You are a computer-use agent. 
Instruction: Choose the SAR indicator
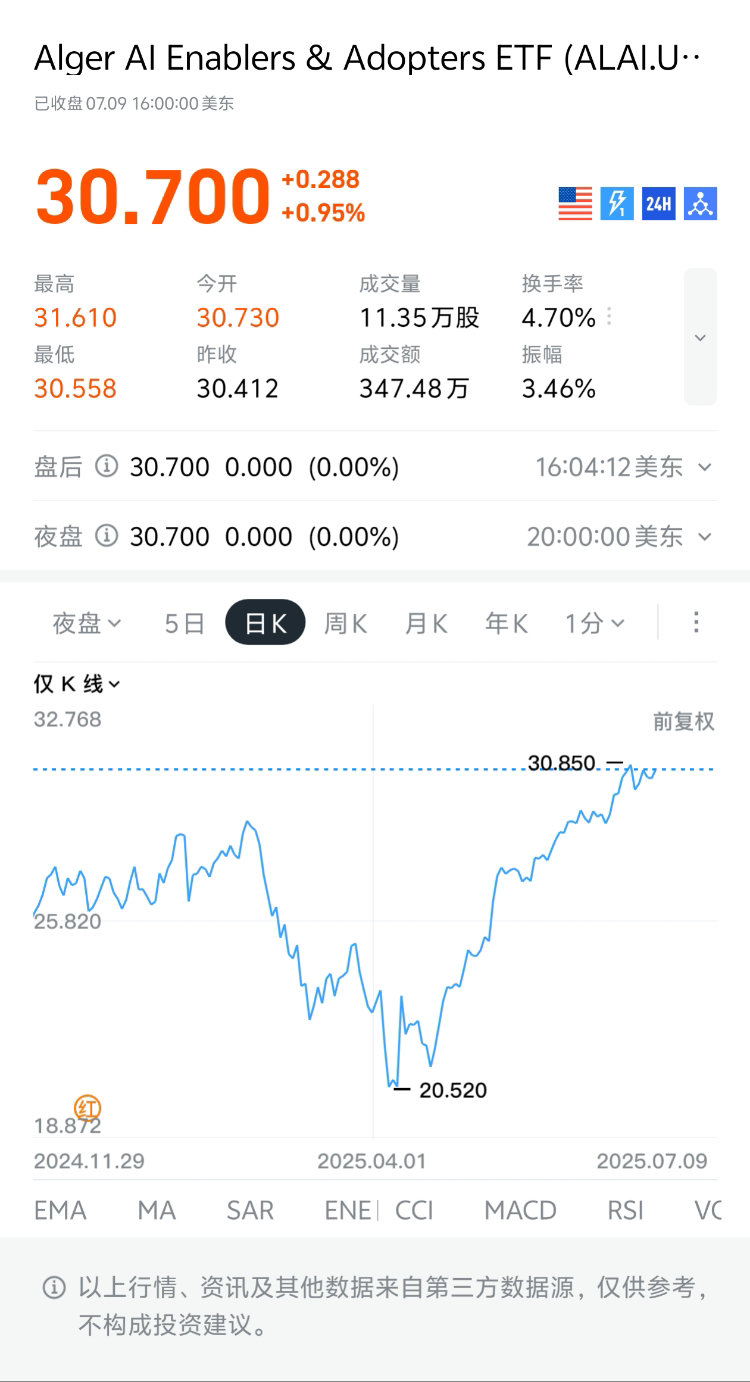click(250, 1210)
